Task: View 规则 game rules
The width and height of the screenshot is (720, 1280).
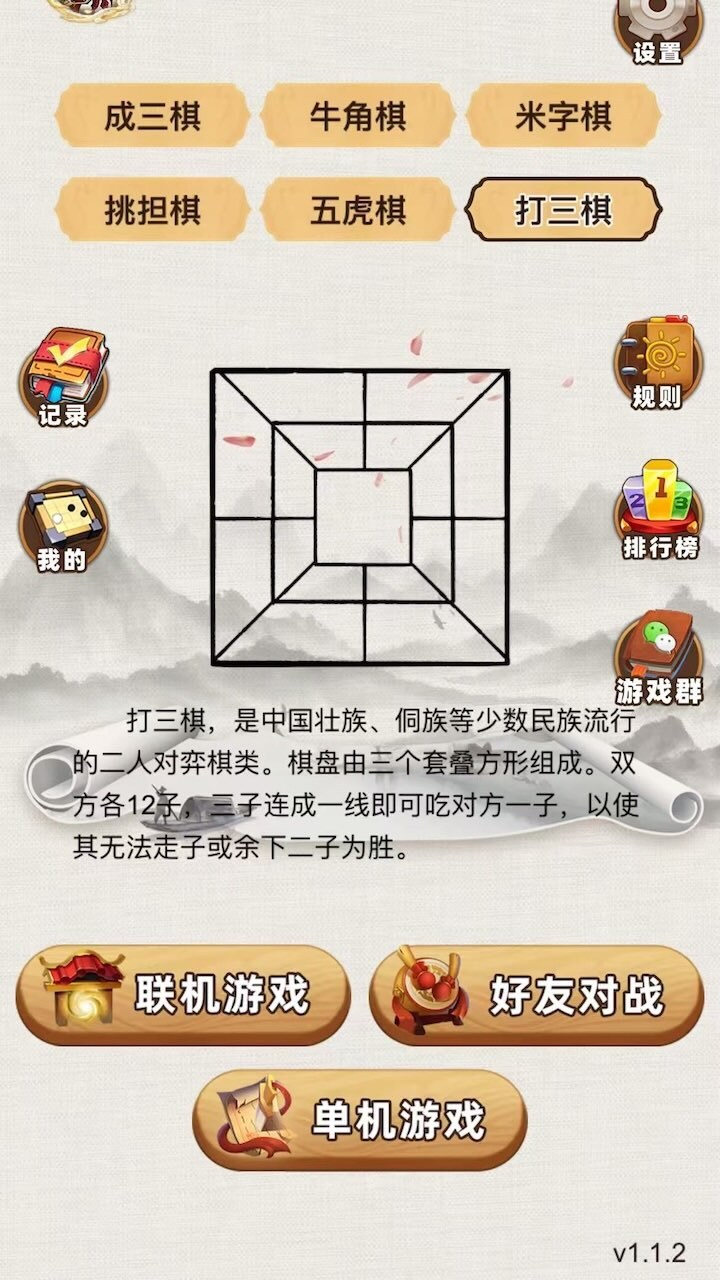Action: (x=657, y=362)
